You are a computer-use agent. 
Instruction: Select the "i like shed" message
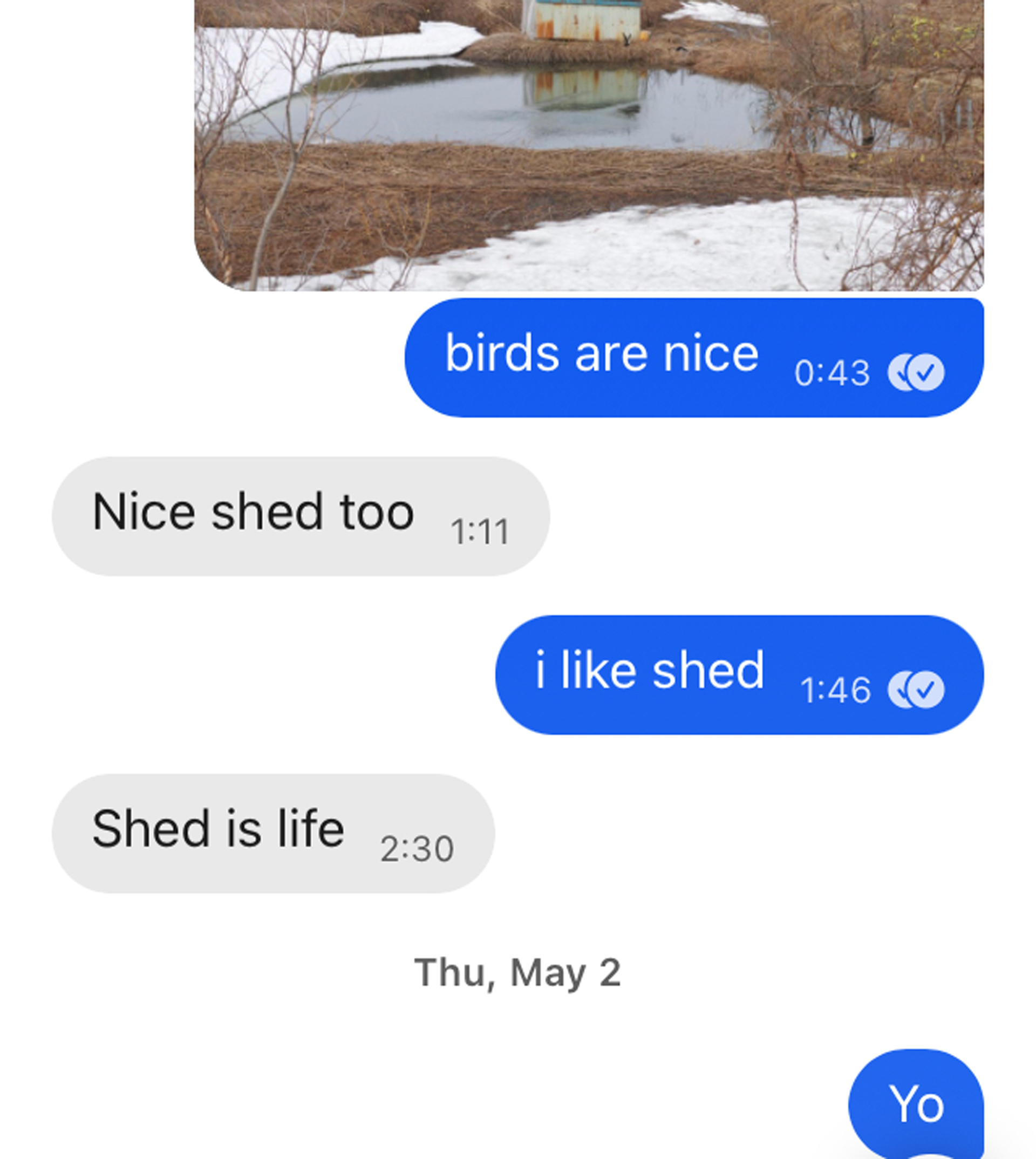point(739,674)
